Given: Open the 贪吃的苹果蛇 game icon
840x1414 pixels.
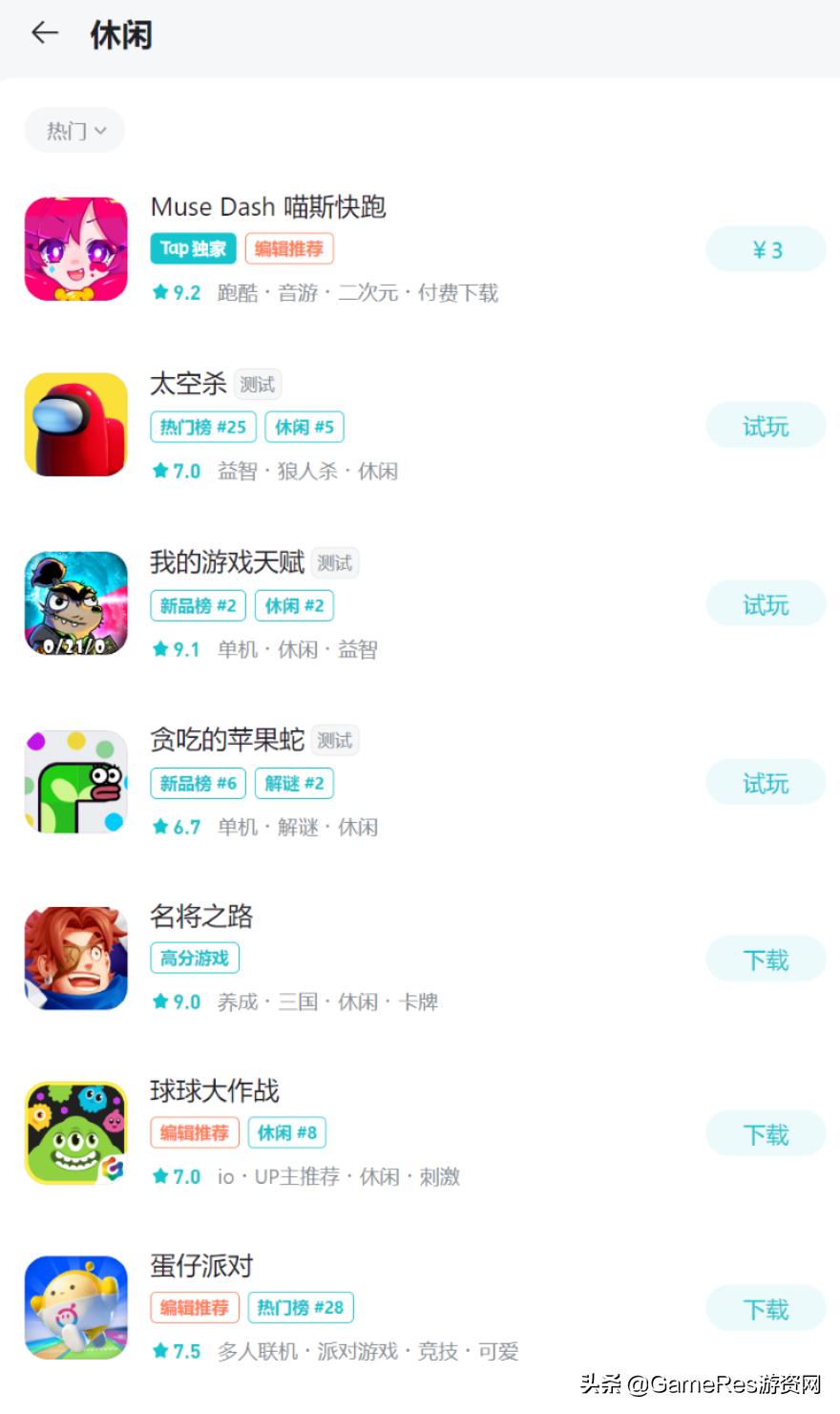Looking at the screenshot, I should pyautogui.click(x=75, y=781).
